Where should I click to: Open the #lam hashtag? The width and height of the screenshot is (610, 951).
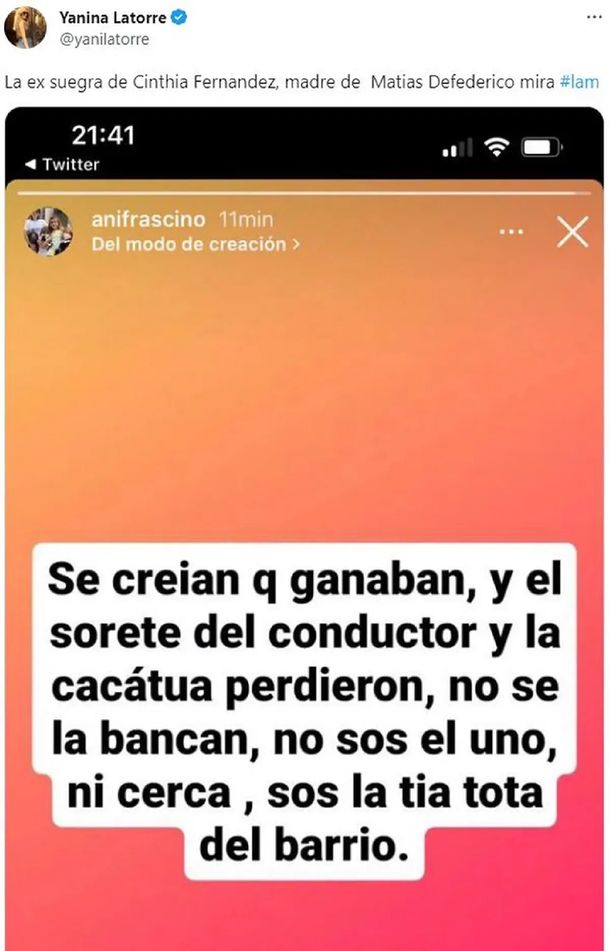click(x=580, y=82)
